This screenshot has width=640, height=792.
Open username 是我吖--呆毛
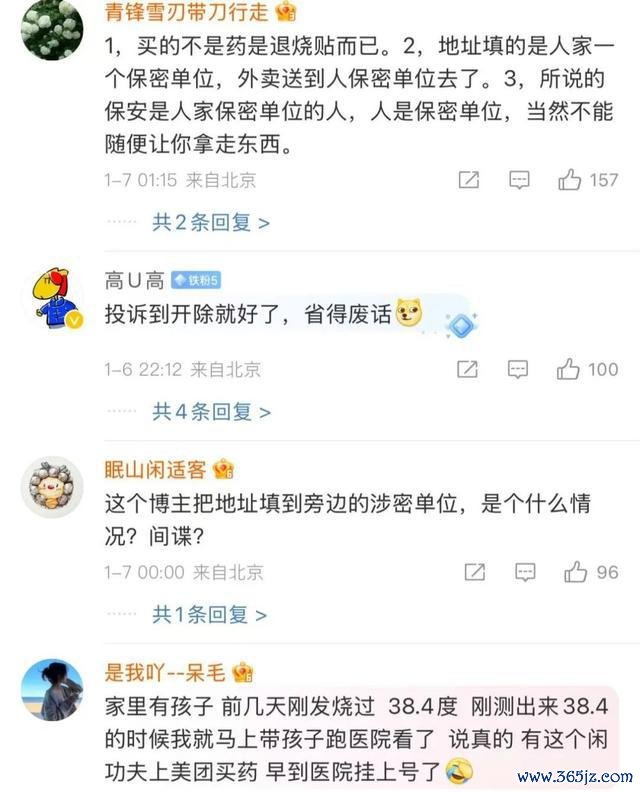coord(165,671)
